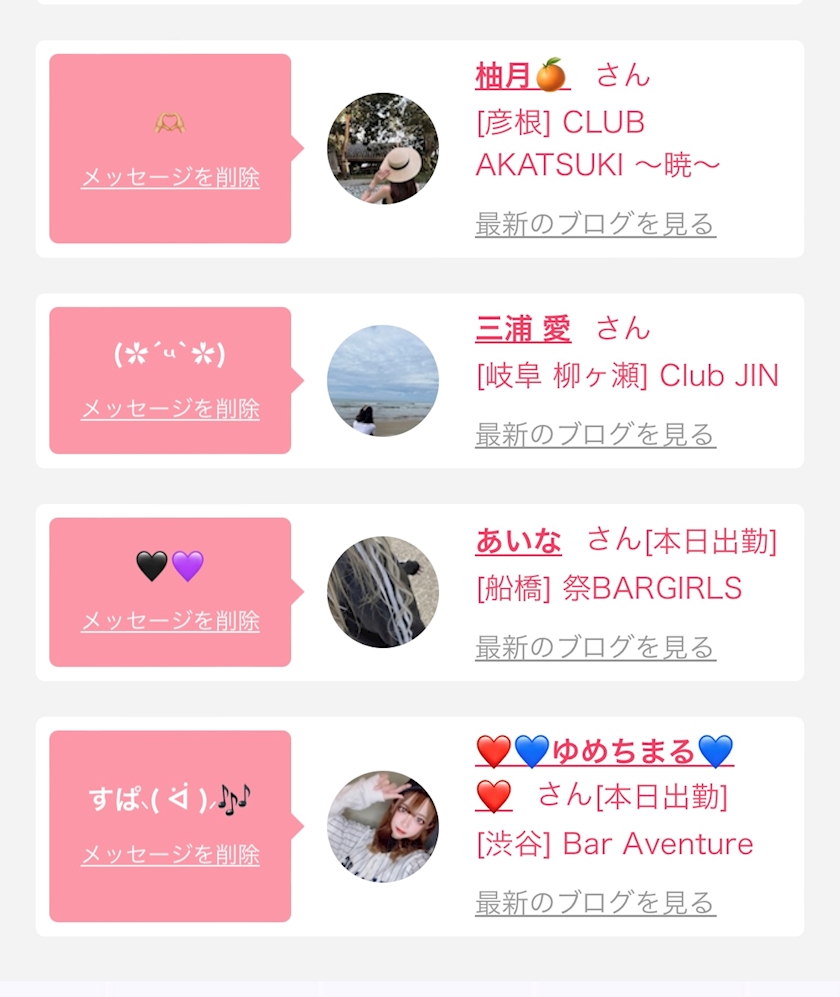Delete the message sent to 柚月

pos(170,178)
